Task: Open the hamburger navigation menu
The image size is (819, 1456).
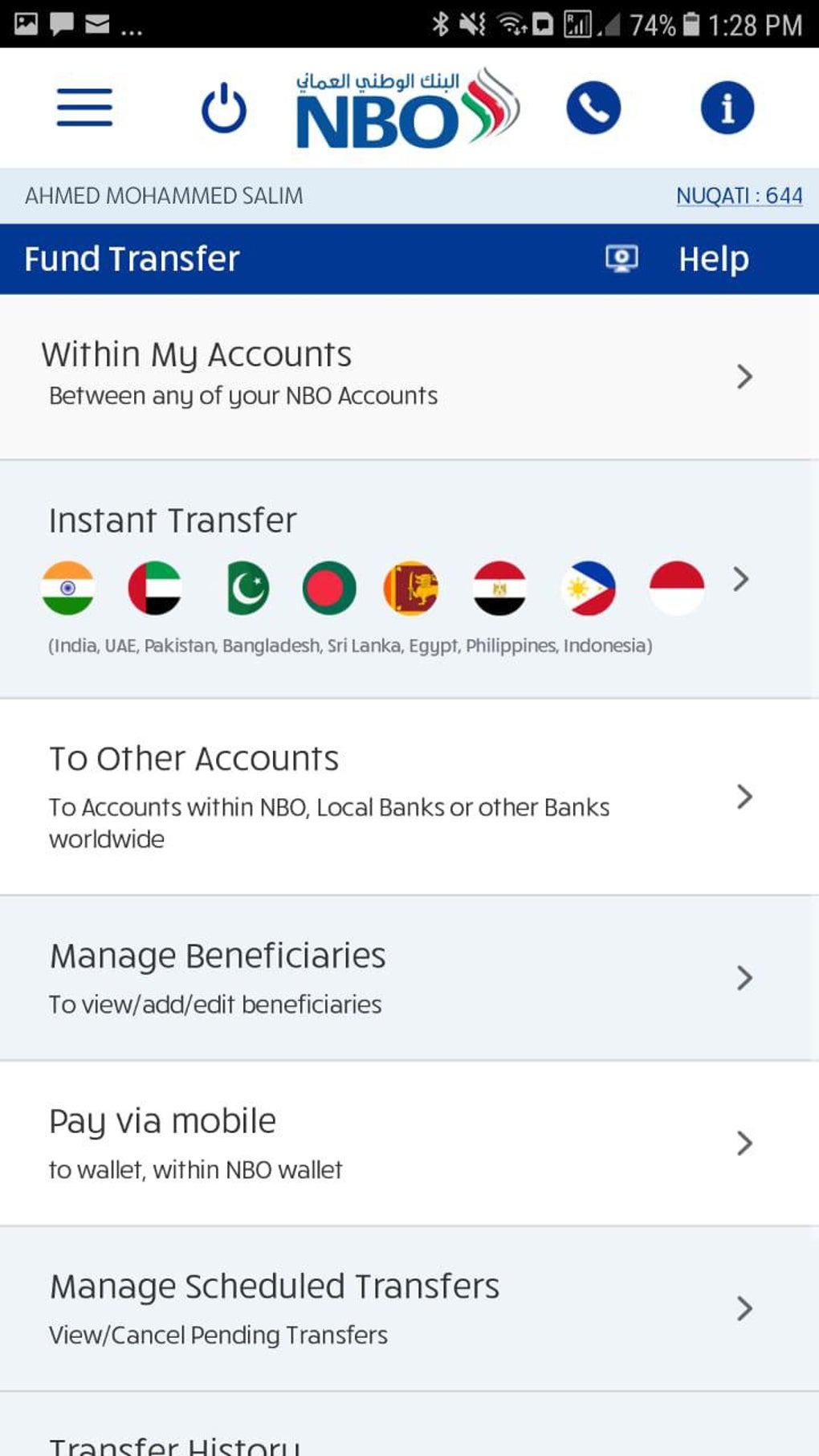Action: pos(84,108)
